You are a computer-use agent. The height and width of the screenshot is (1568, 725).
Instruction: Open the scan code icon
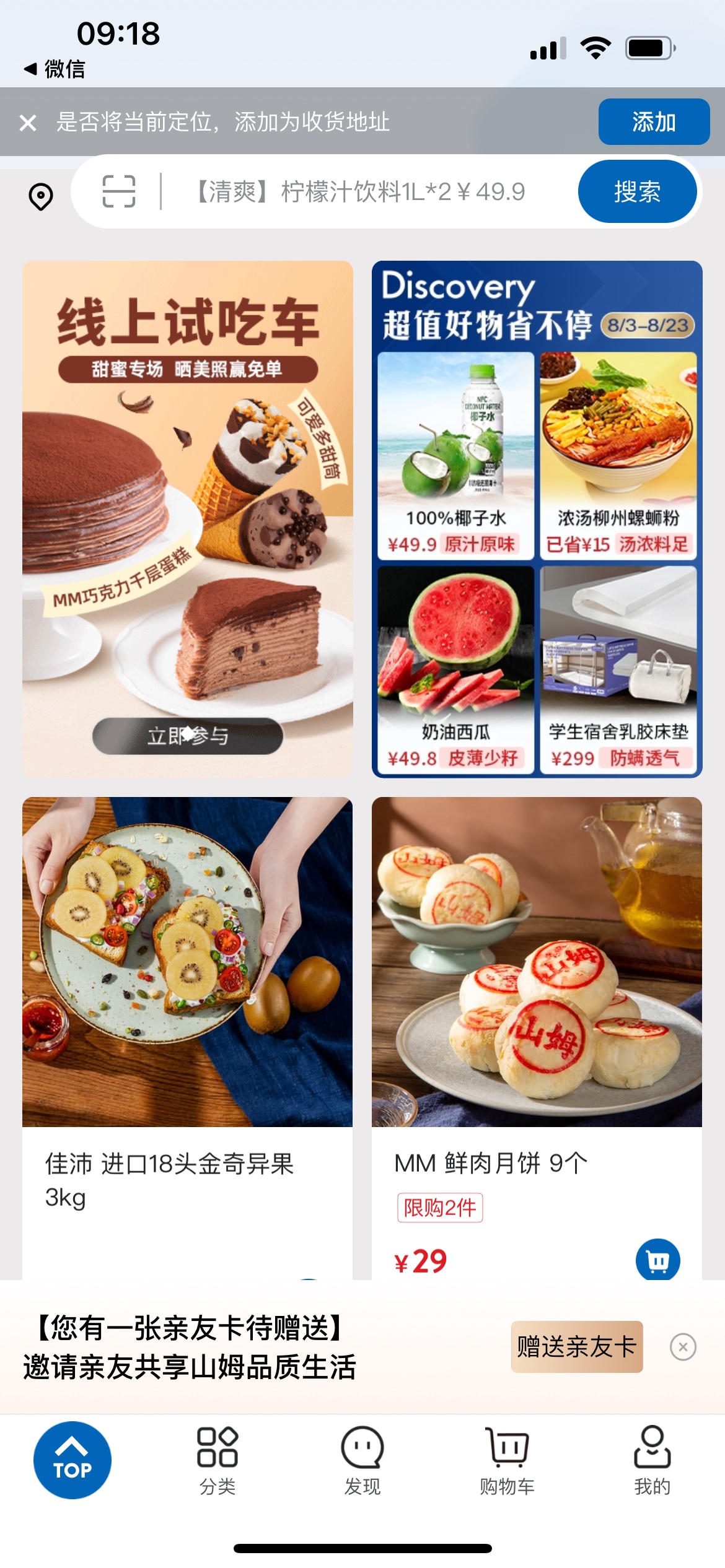118,191
